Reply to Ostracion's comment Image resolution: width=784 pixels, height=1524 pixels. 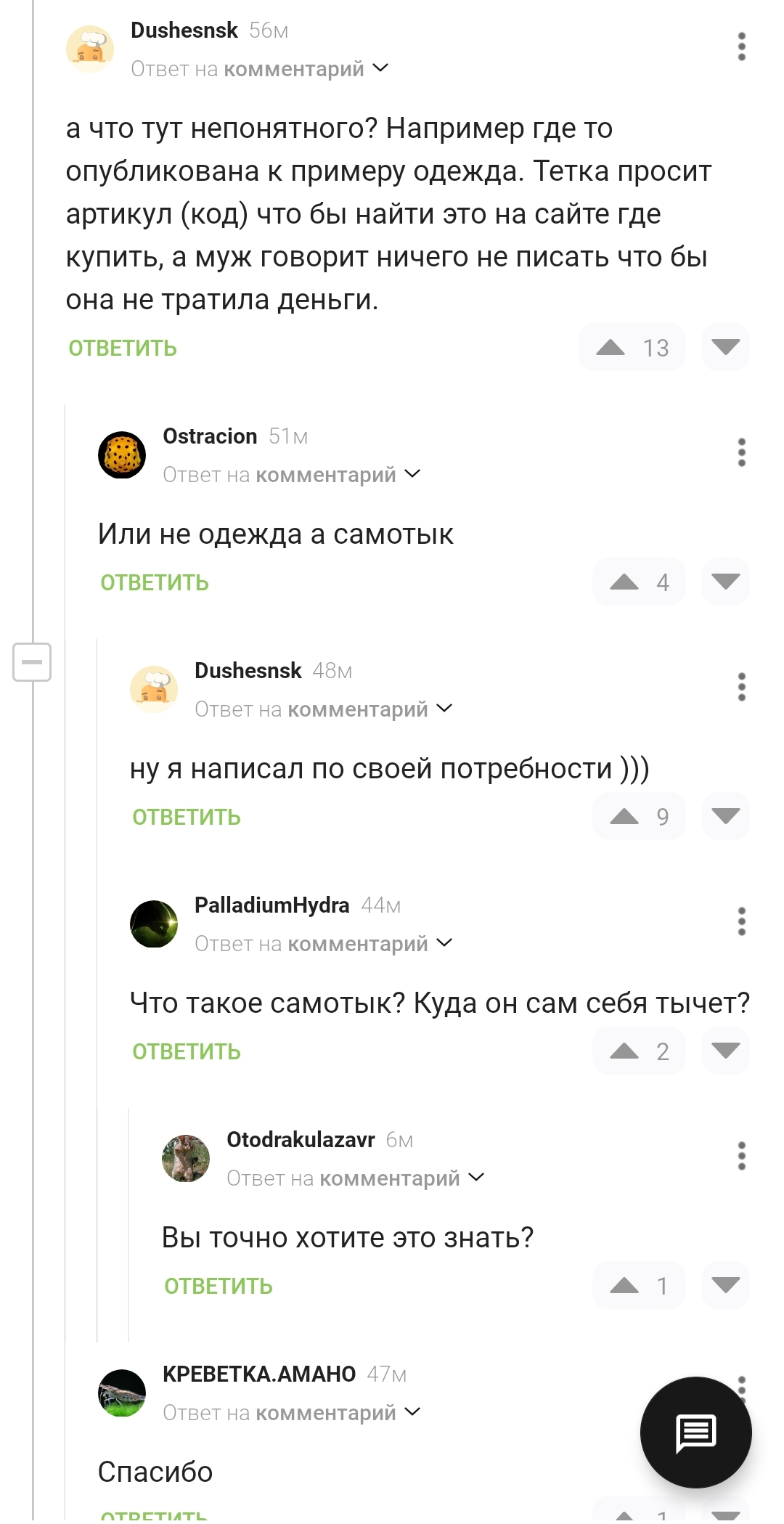click(x=155, y=583)
